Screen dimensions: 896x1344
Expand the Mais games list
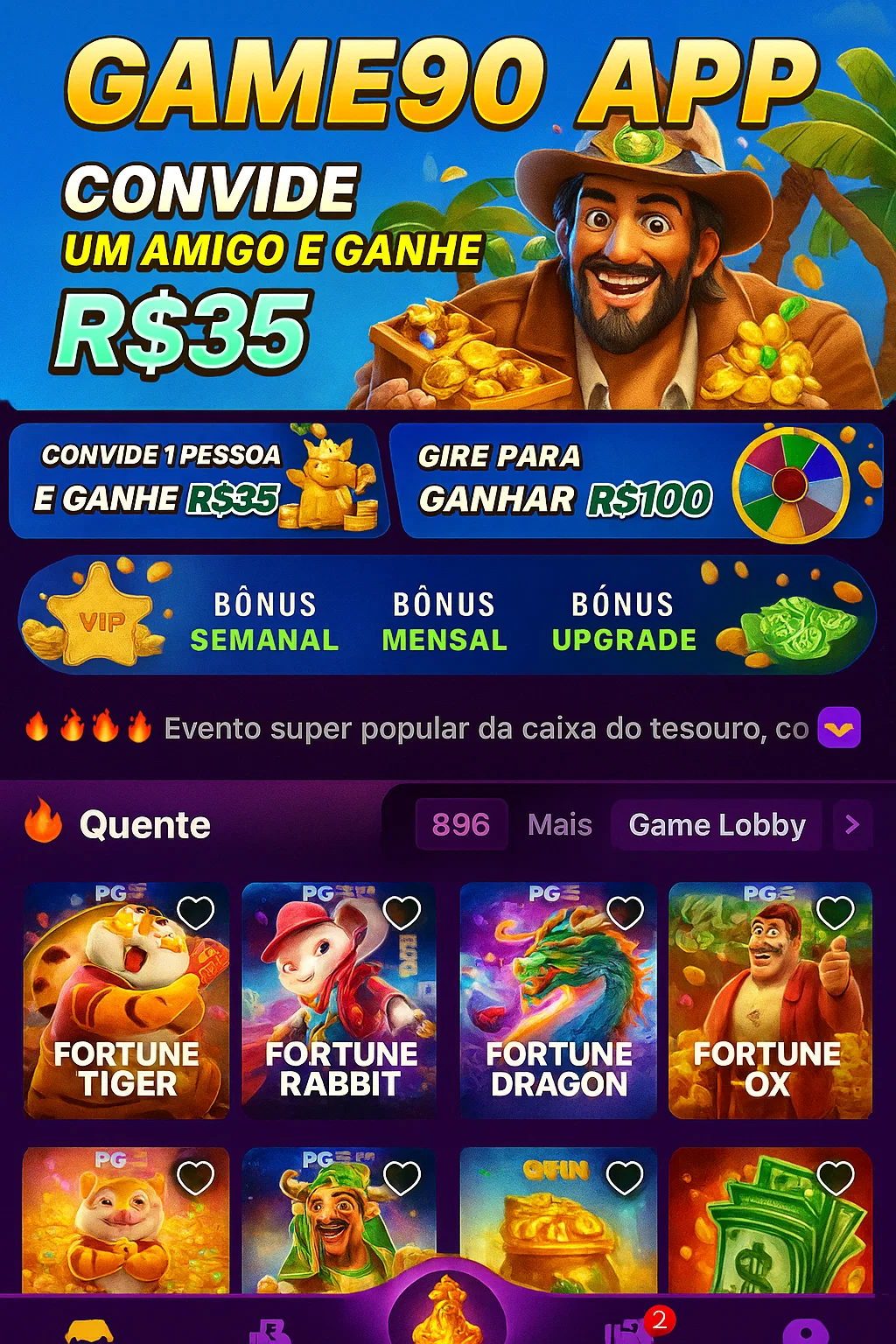tap(559, 823)
